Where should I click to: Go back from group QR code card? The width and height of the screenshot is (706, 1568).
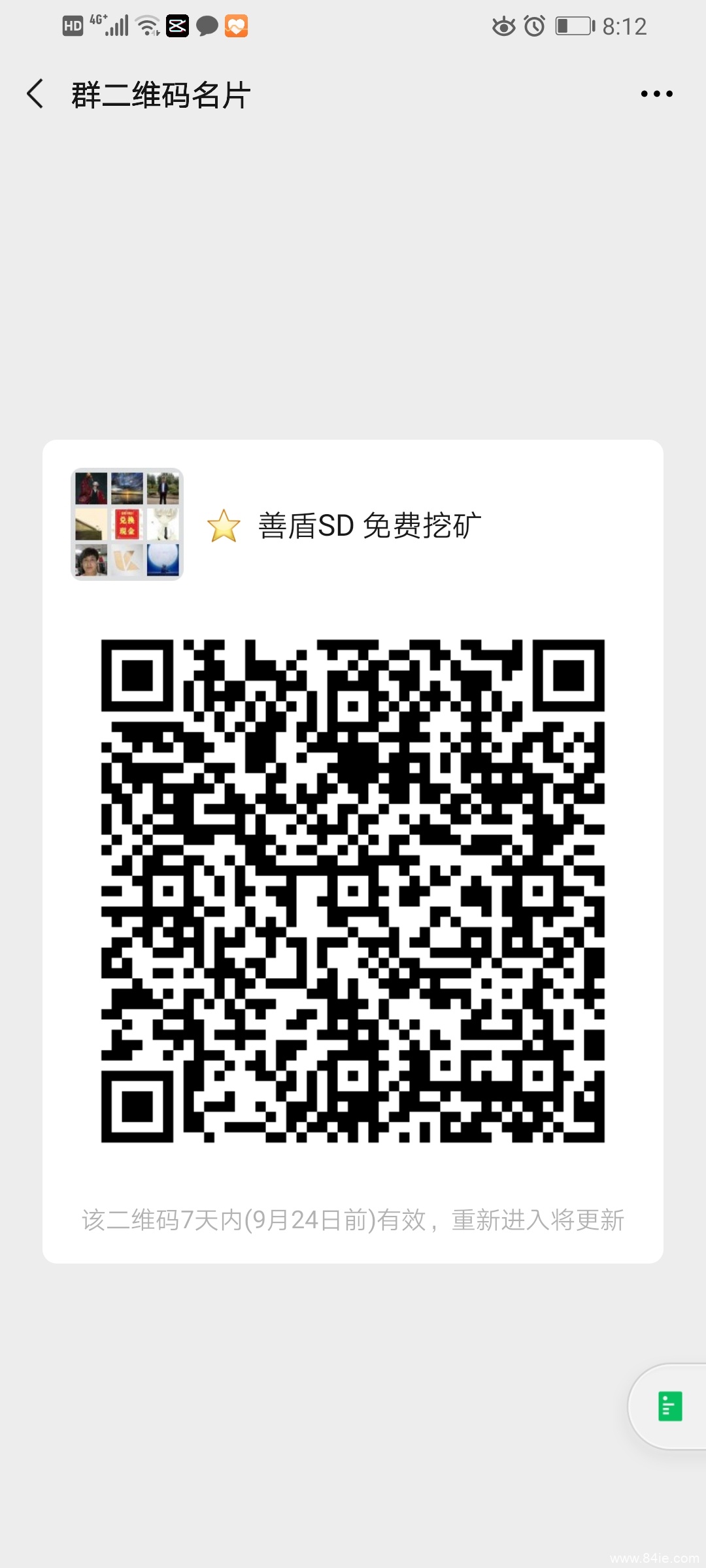(x=35, y=94)
